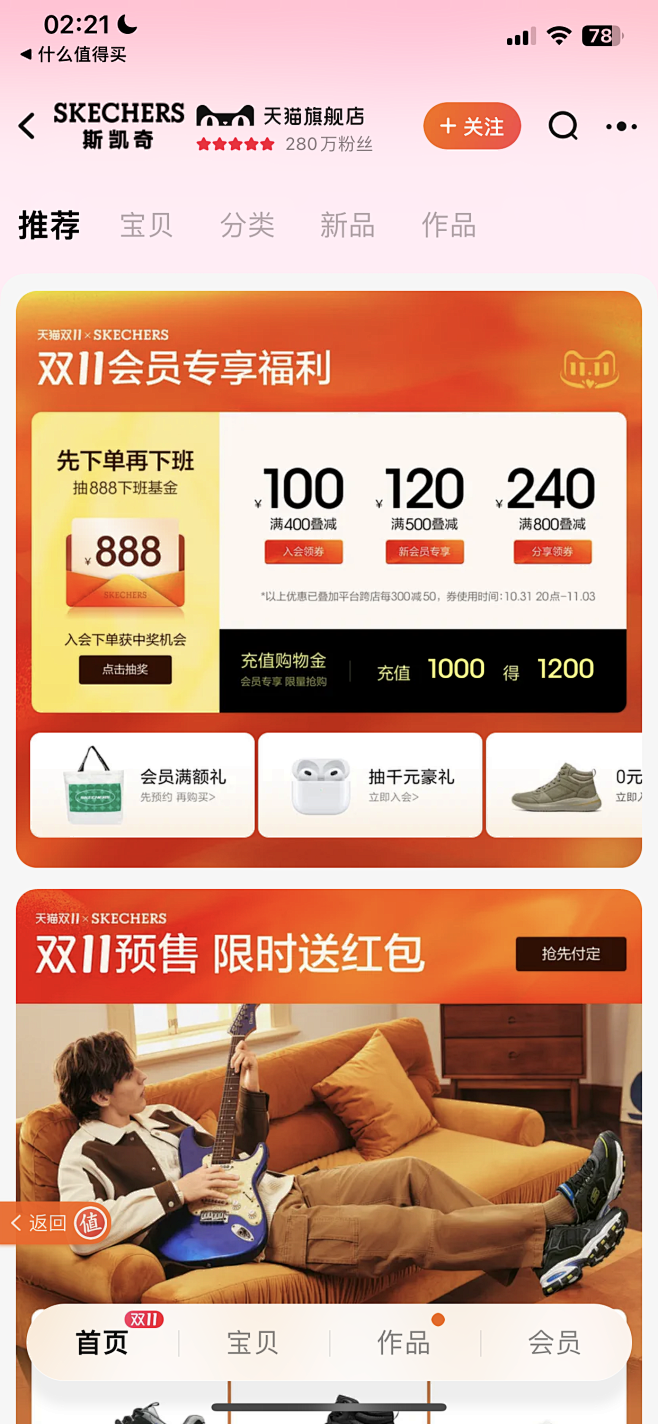Open the 作品 top tab
This screenshot has width=658, height=1424.
[x=449, y=225]
